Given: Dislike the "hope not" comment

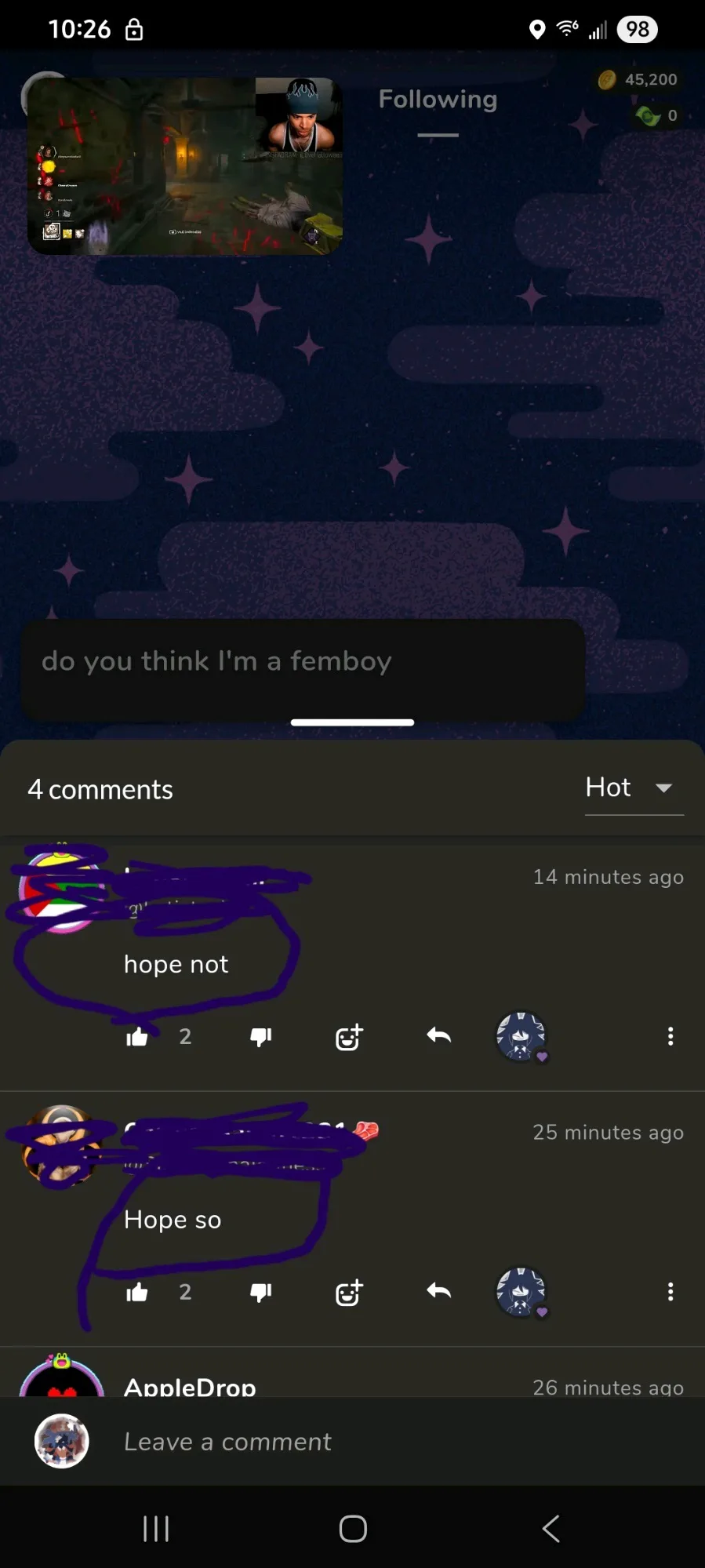Looking at the screenshot, I should click(260, 1037).
